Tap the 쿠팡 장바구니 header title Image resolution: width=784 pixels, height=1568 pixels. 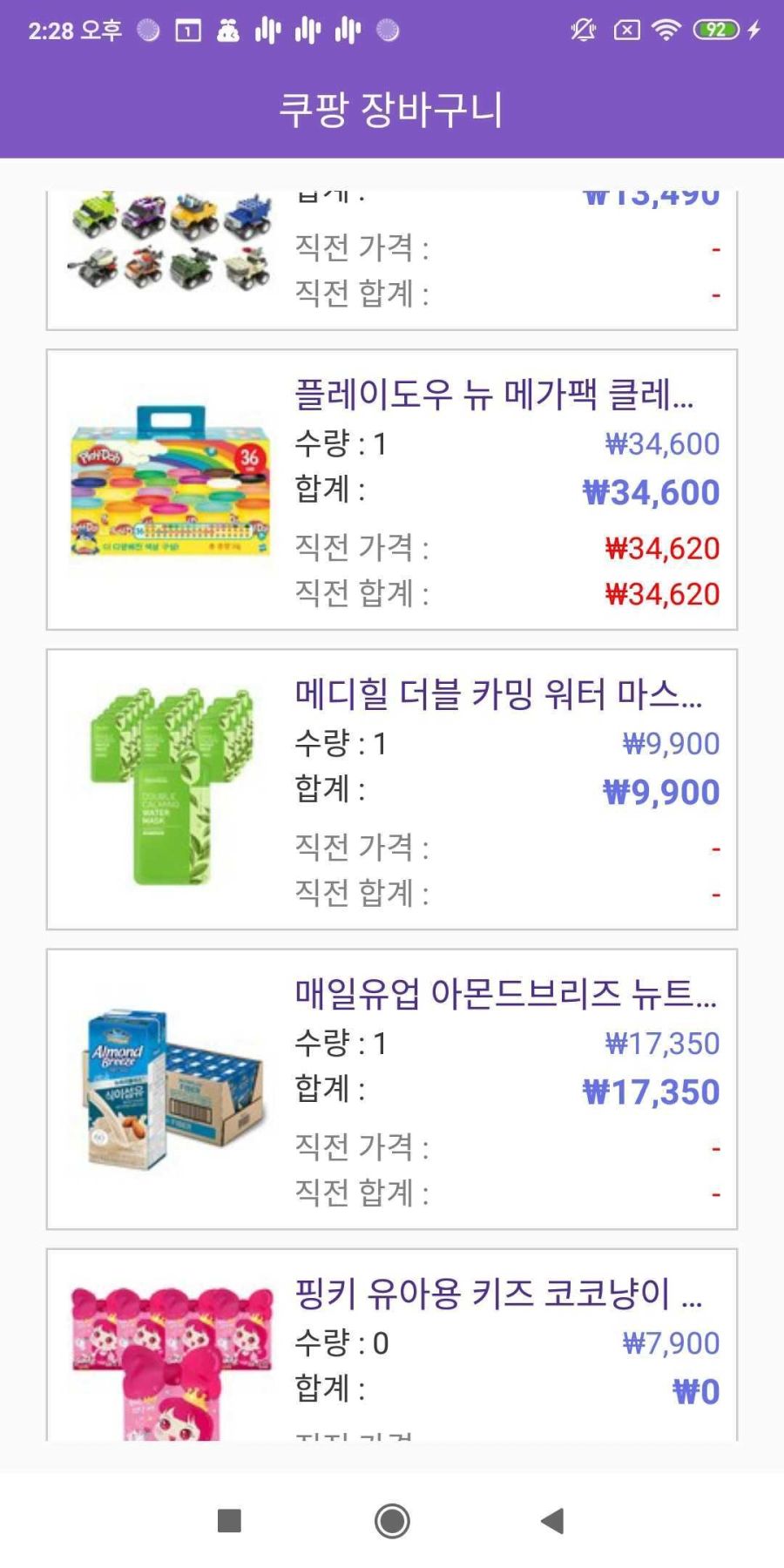click(x=392, y=109)
